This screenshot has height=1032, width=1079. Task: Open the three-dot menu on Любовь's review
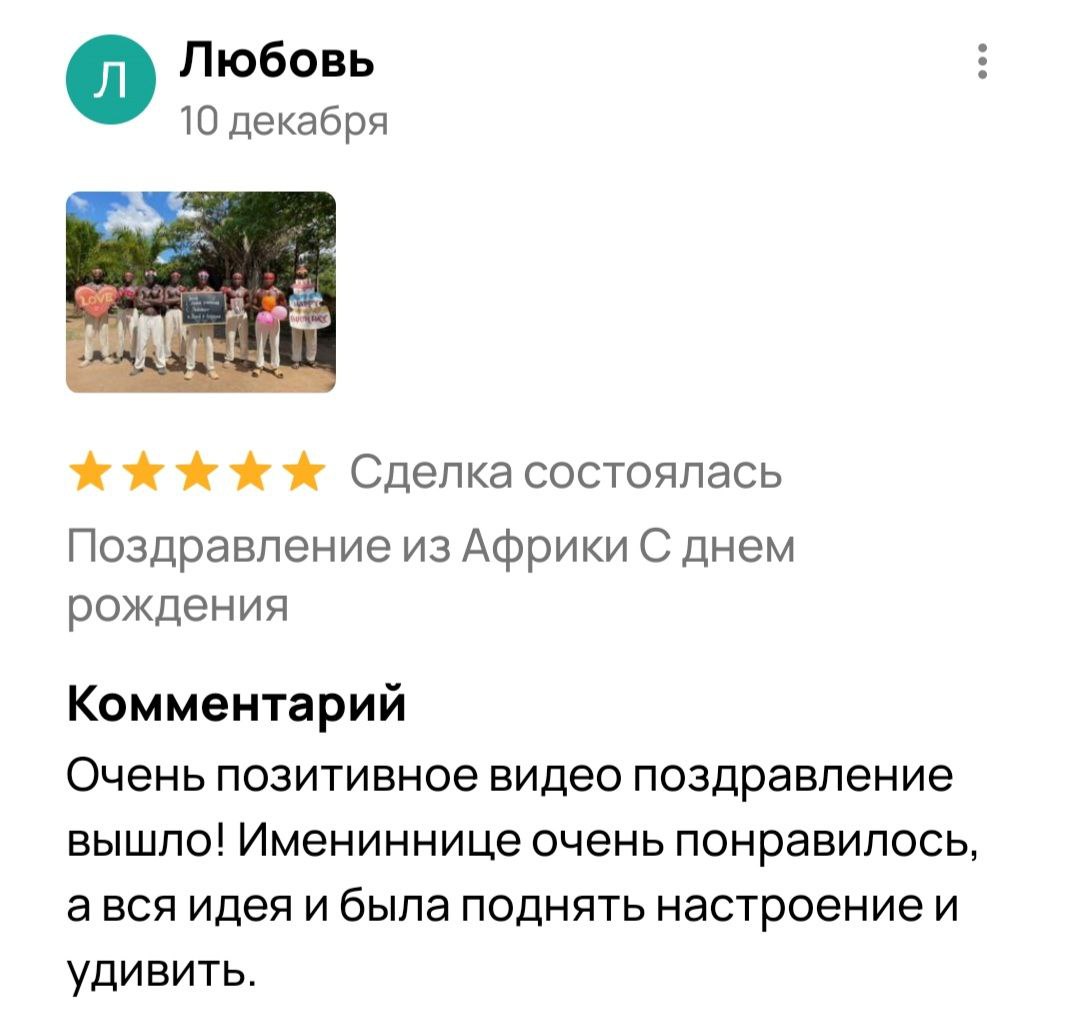pos(983,61)
